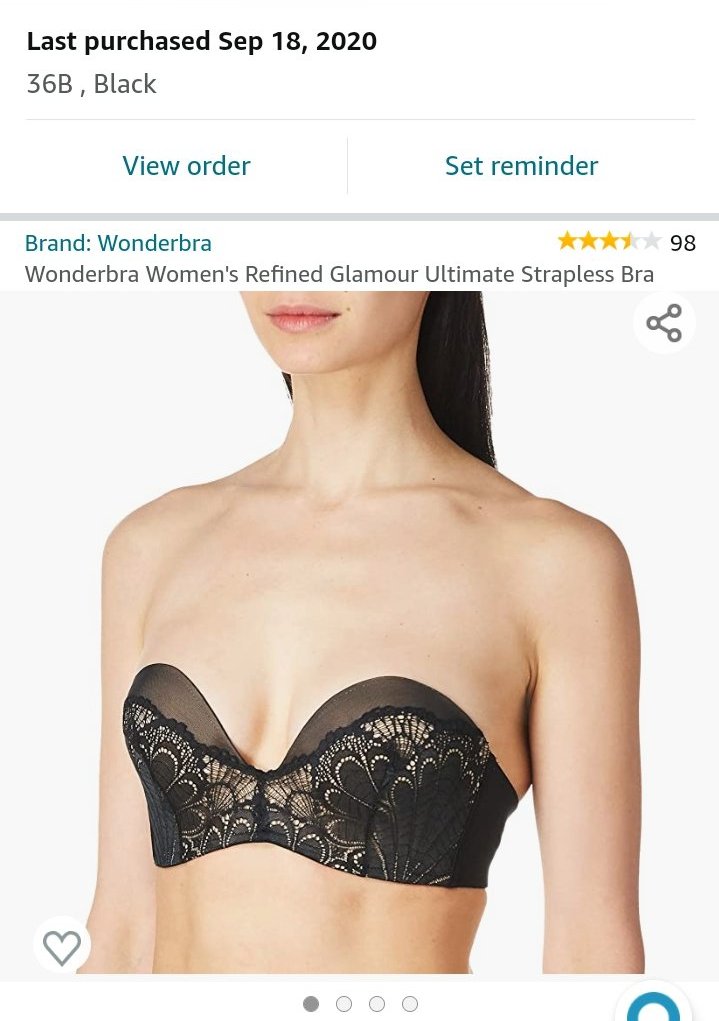
Task: Share this product
Action: tap(664, 323)
